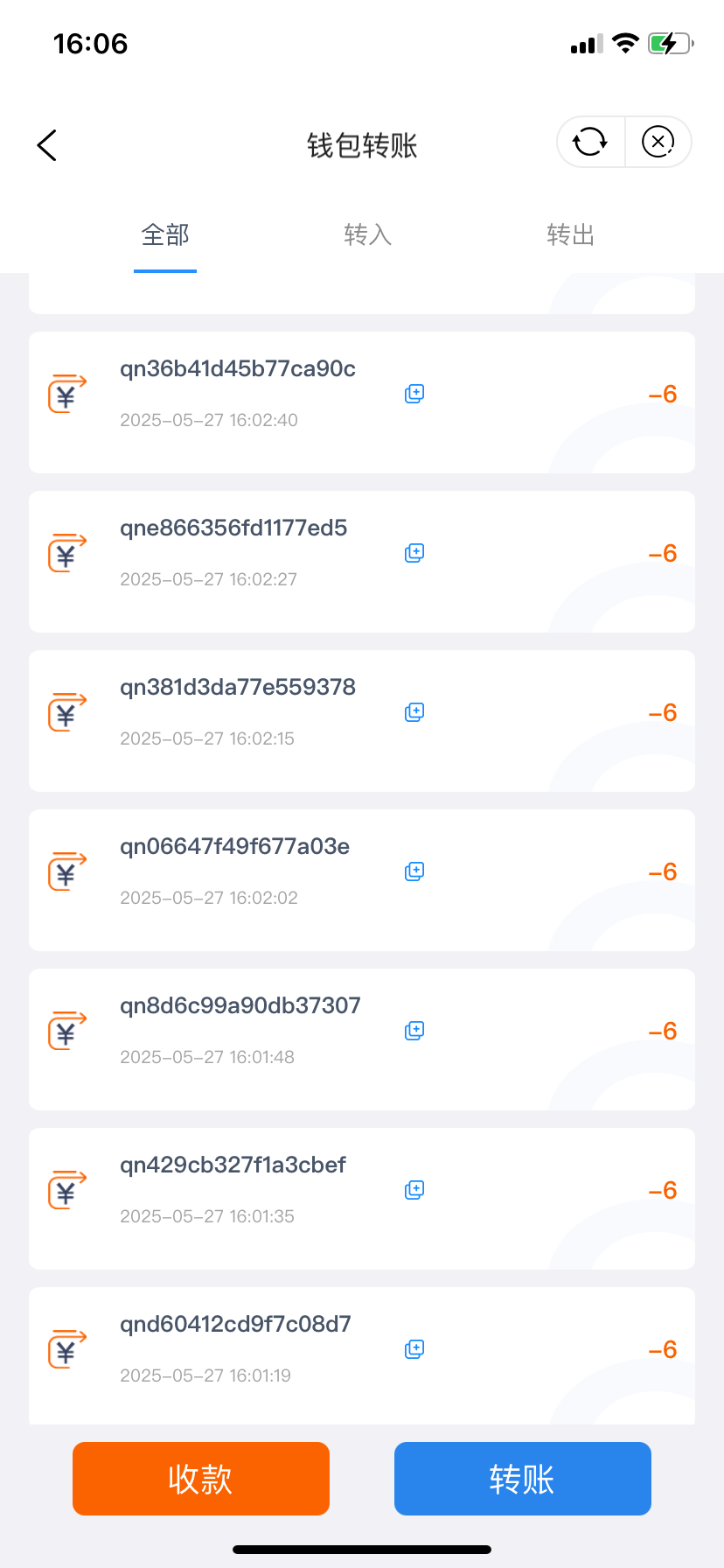Switch to the 全部 tab

point(165,234)
